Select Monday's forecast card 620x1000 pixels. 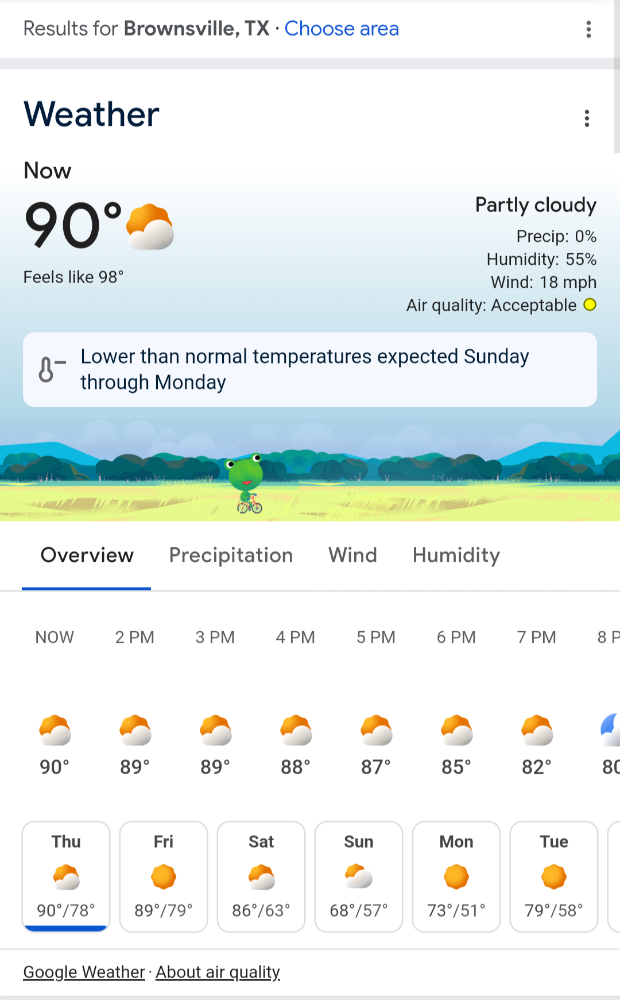[456, 876]
